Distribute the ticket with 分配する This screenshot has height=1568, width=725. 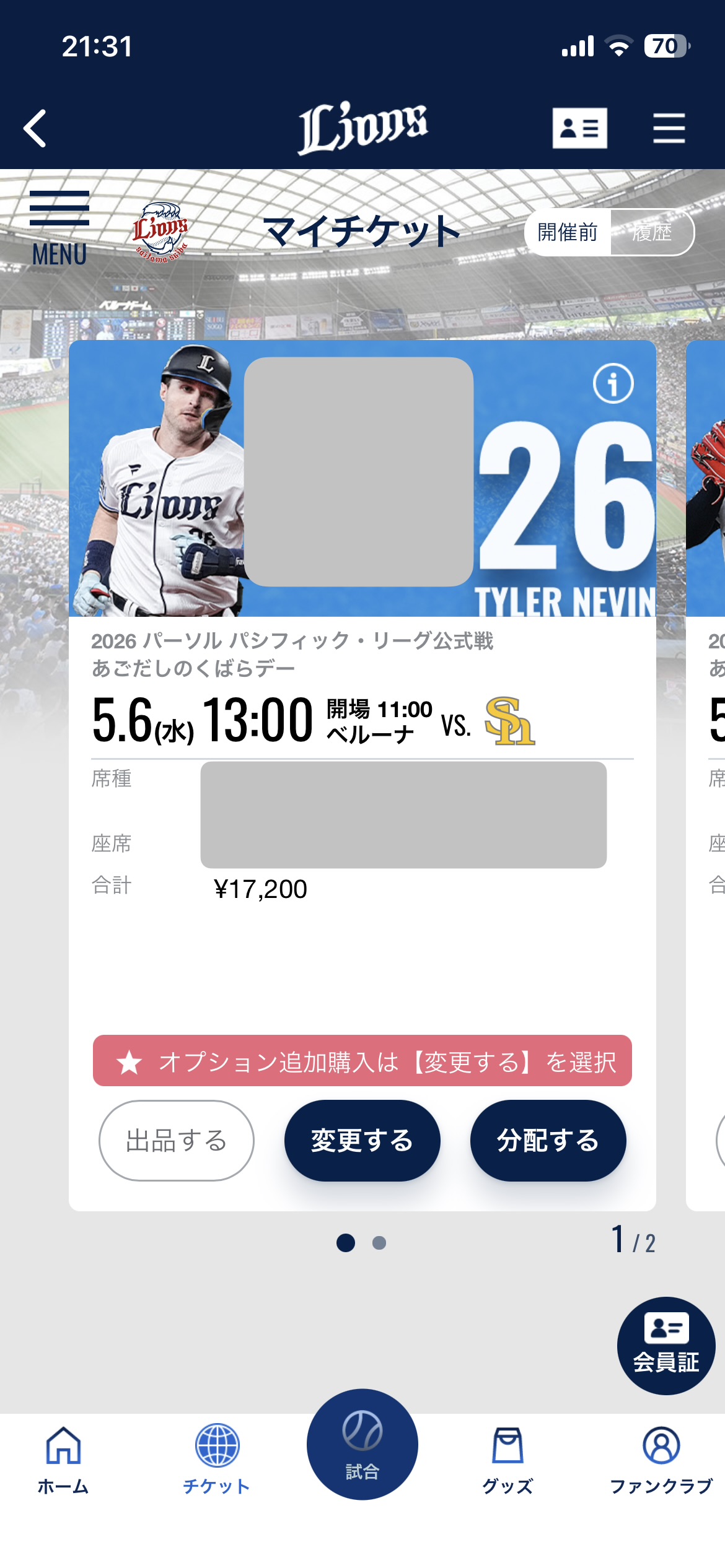[548, 1140]
